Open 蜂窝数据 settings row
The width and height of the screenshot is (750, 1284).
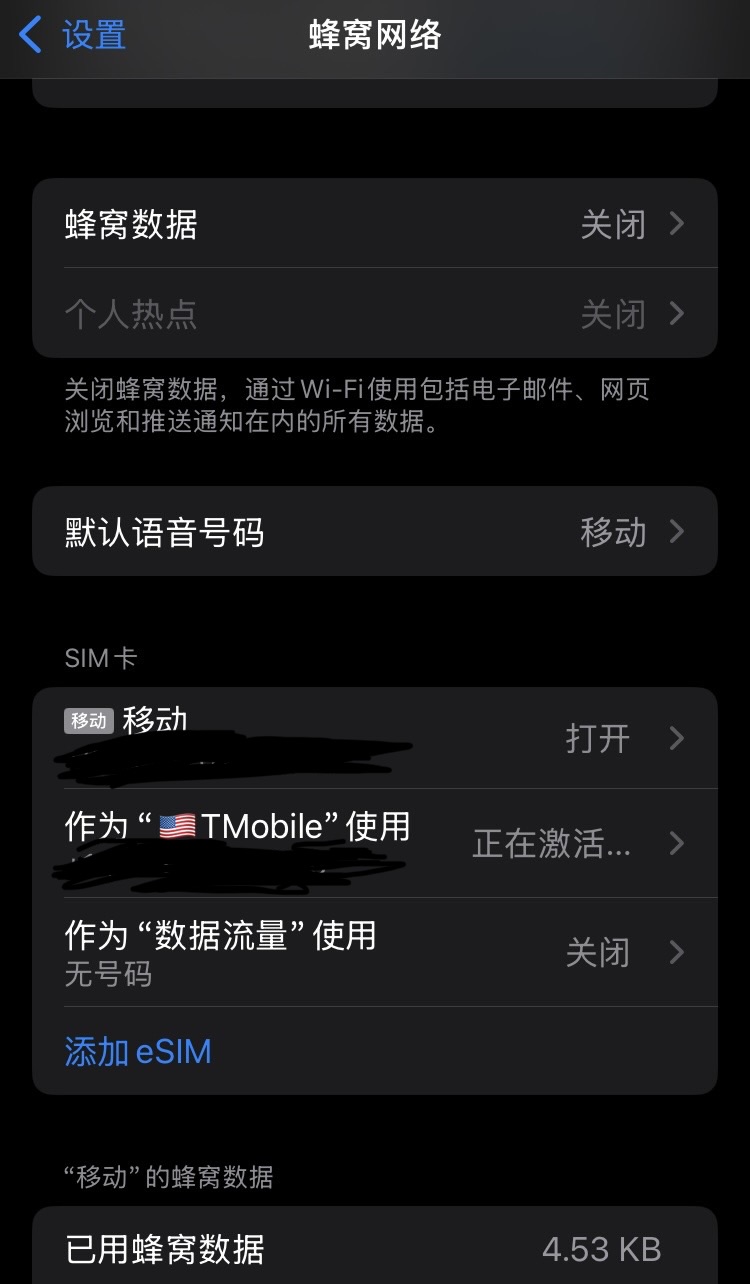click(x=374, y=224)
